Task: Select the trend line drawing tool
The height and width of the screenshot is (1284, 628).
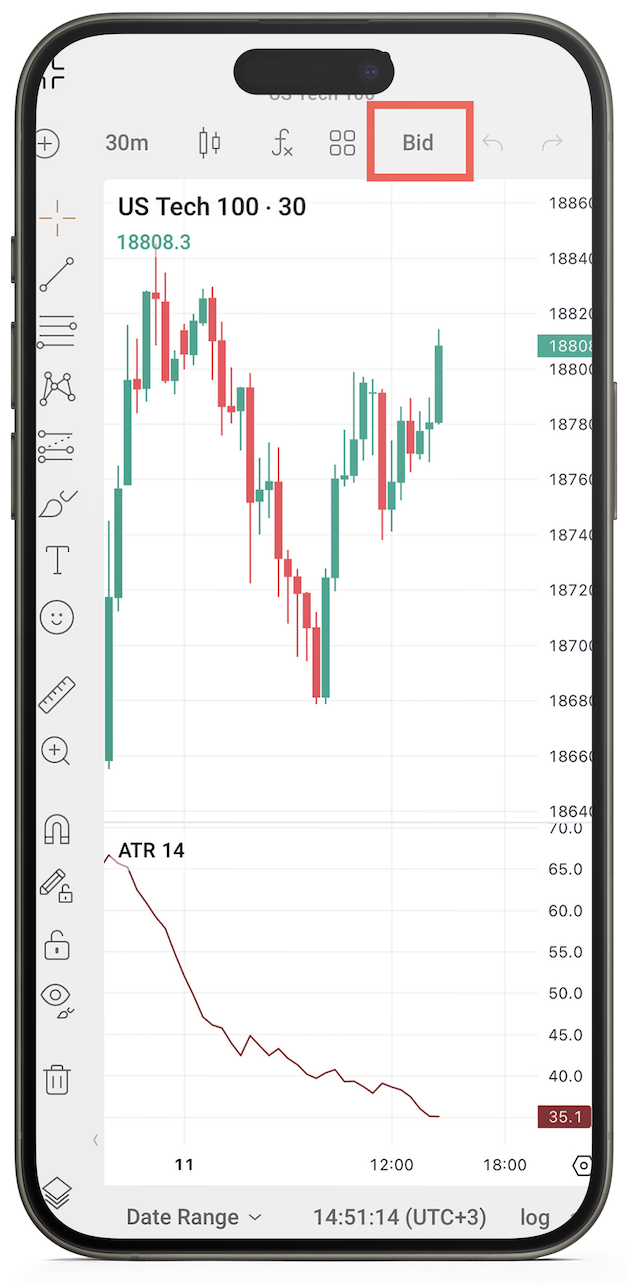Action: 57,274
